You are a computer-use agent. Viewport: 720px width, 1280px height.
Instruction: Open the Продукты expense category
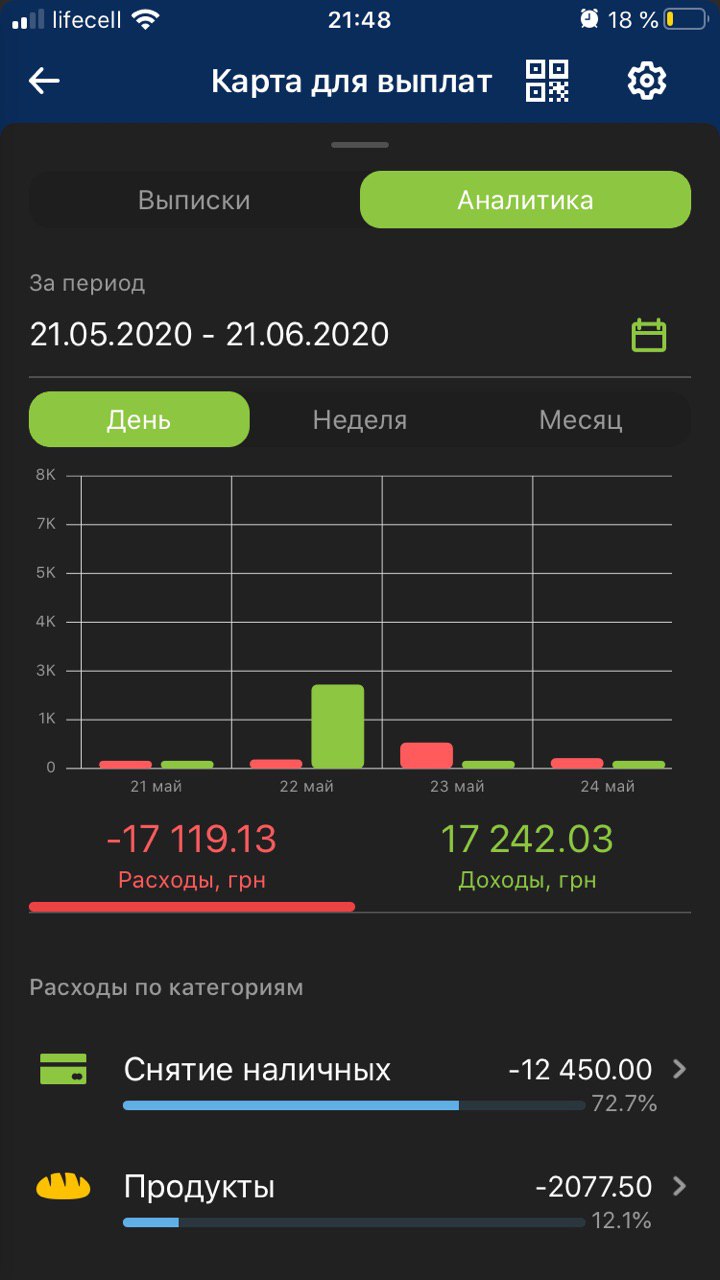[x=360, y=1200]
